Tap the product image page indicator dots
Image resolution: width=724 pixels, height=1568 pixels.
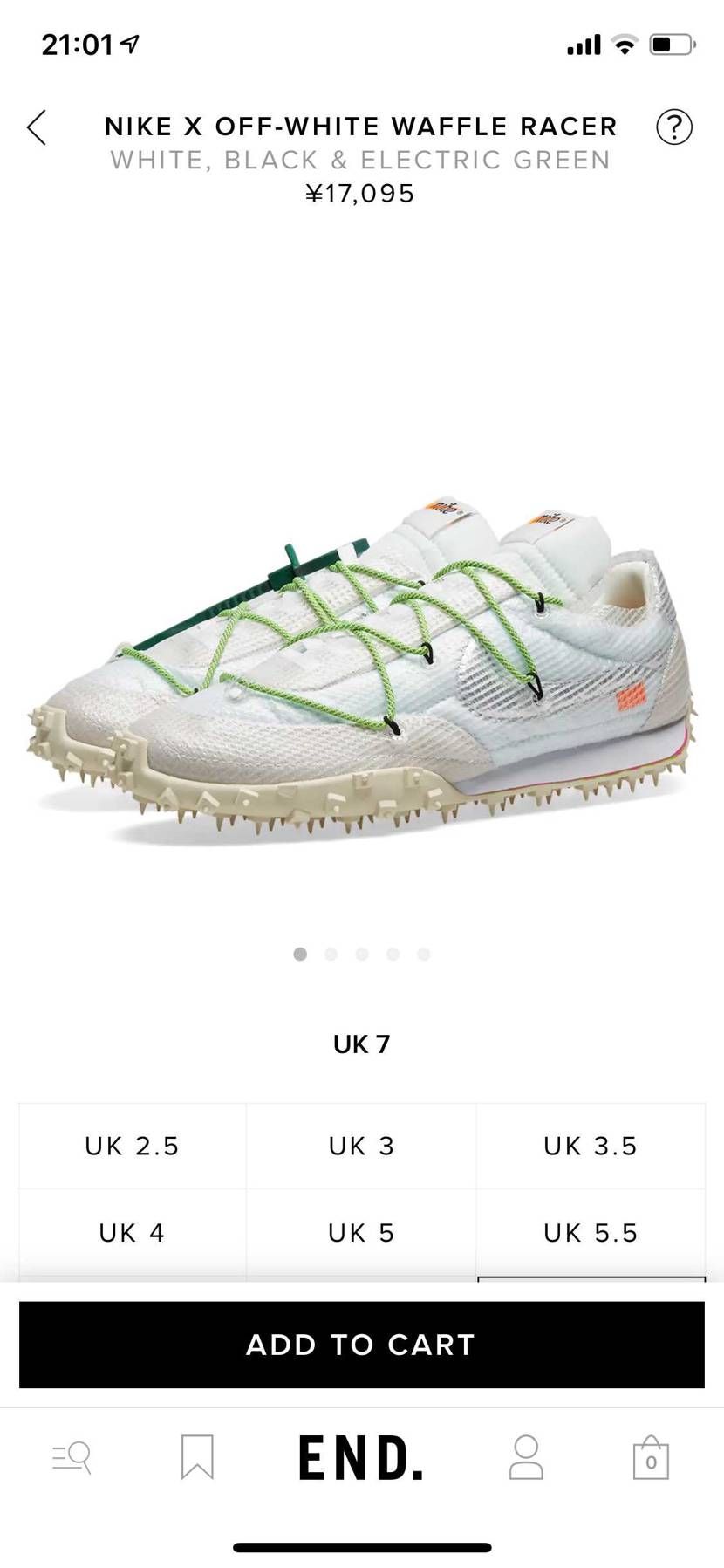coord(361,954)
